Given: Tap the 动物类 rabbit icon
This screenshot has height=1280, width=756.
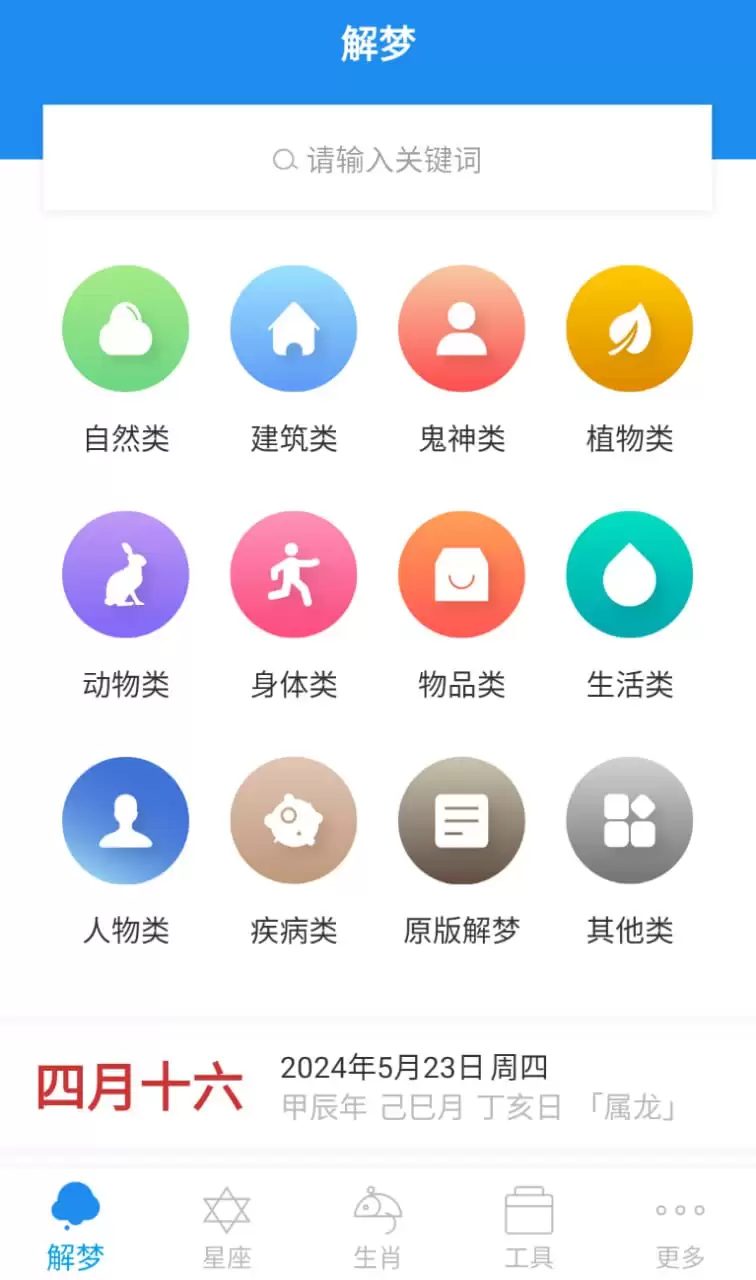Looking at the screenshot, I should [125, 574].
